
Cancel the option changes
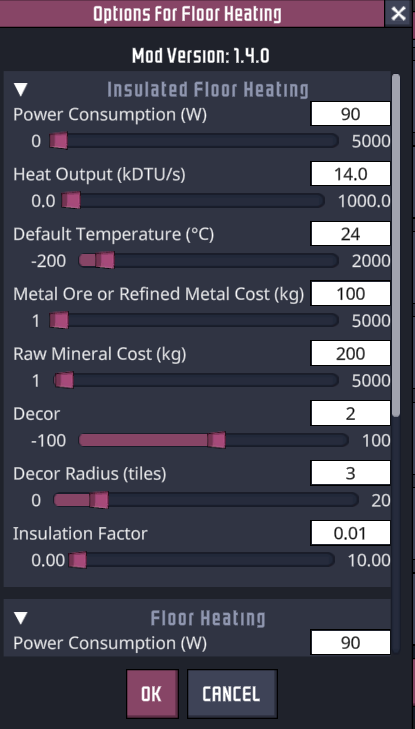pos(232,694)
